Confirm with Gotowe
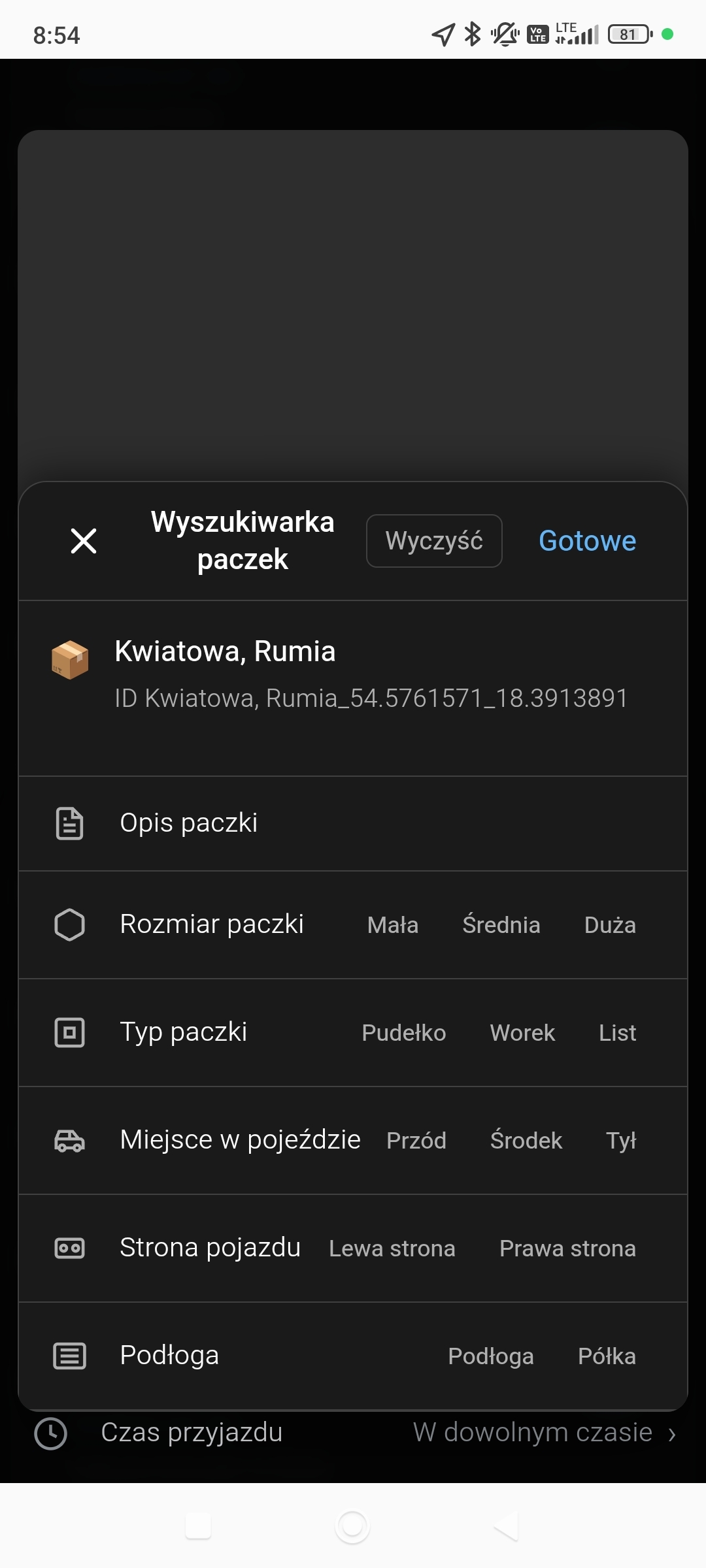The image size is (706, 1568). [x=587, y=541]
